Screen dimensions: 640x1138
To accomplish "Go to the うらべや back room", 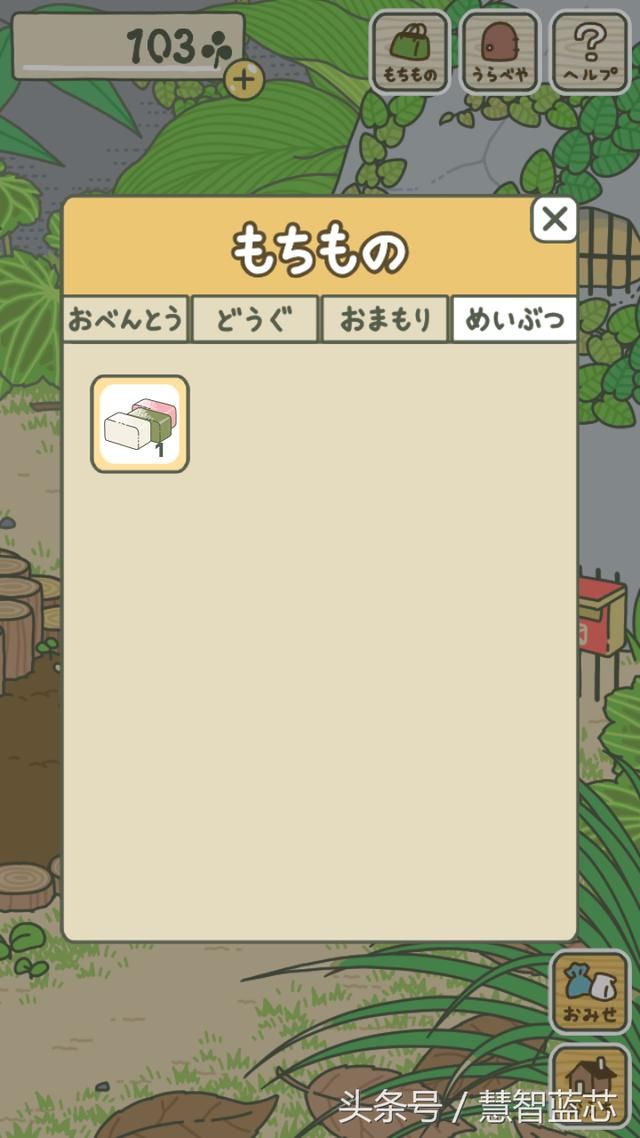I will [x=500, y=52].
